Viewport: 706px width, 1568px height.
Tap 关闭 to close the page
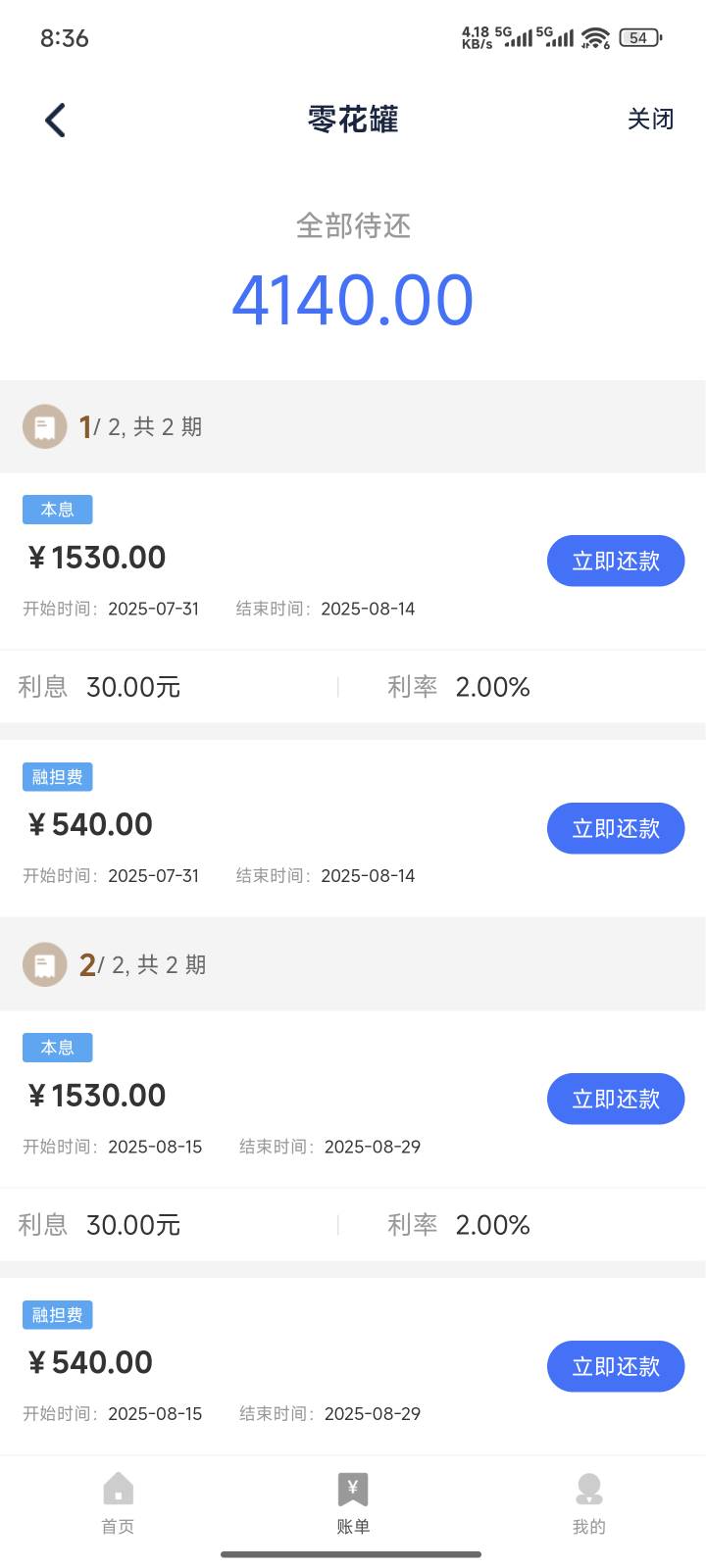[x=651, y=120]
